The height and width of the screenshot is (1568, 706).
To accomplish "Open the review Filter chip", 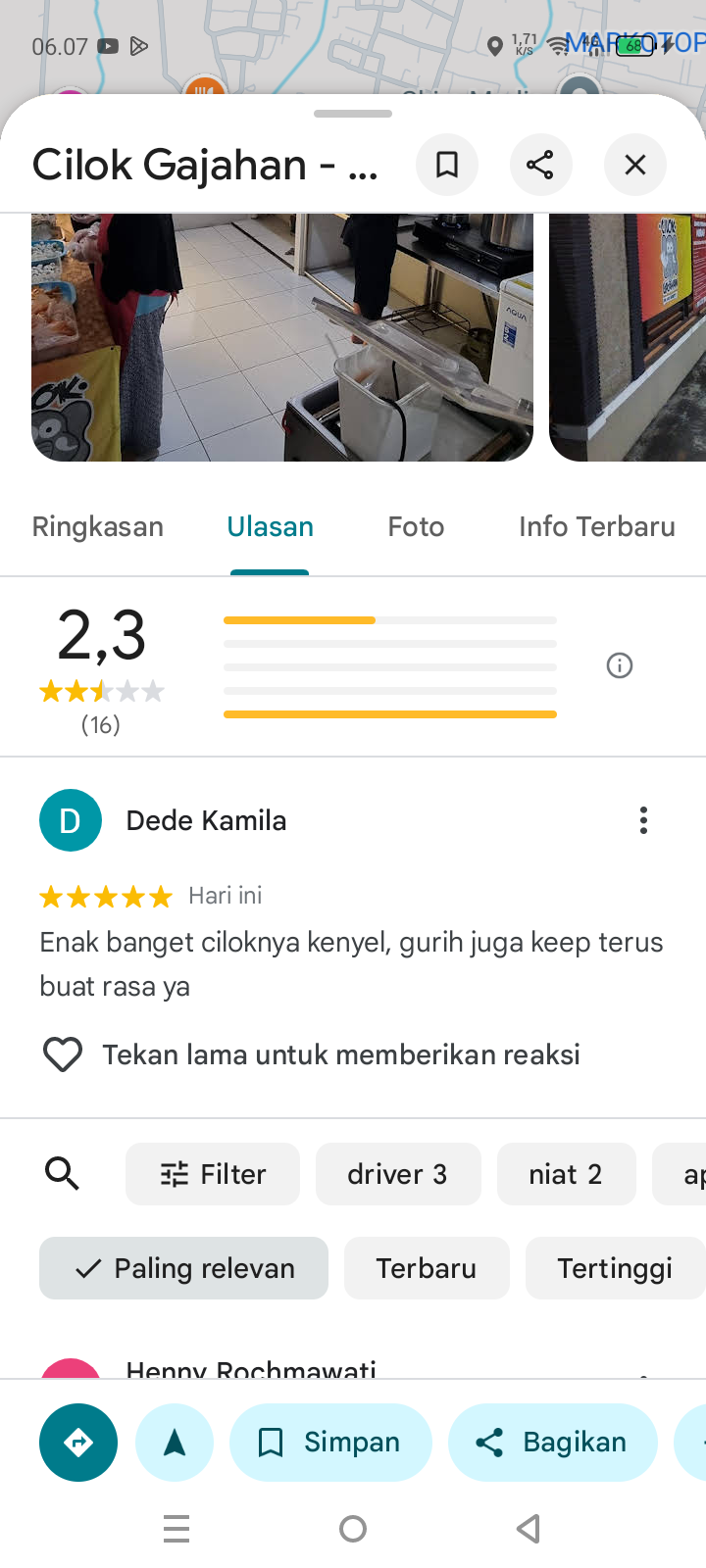I will coord(213,1174).
